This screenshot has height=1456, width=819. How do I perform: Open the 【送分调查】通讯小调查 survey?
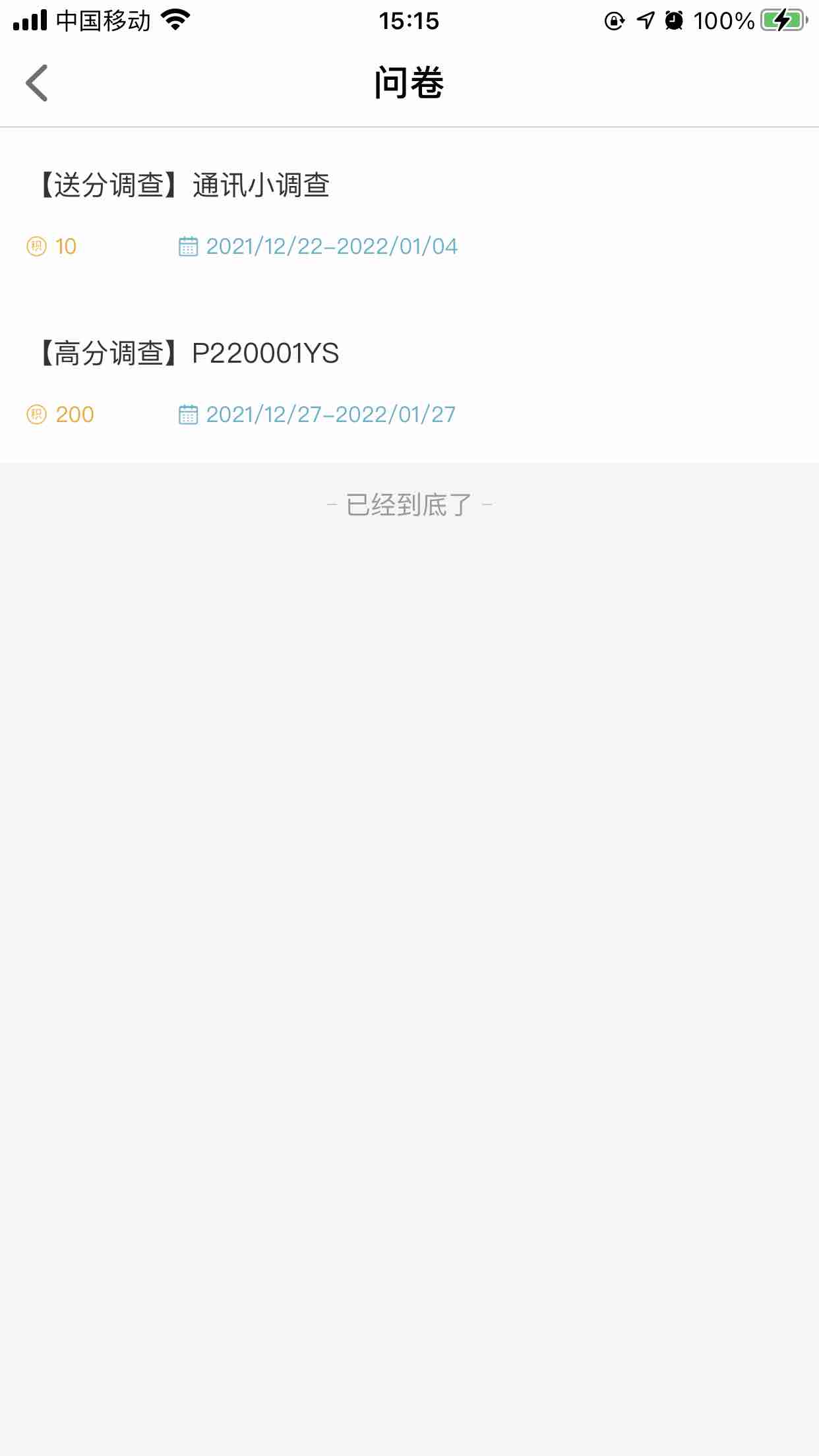coord(409,212)
